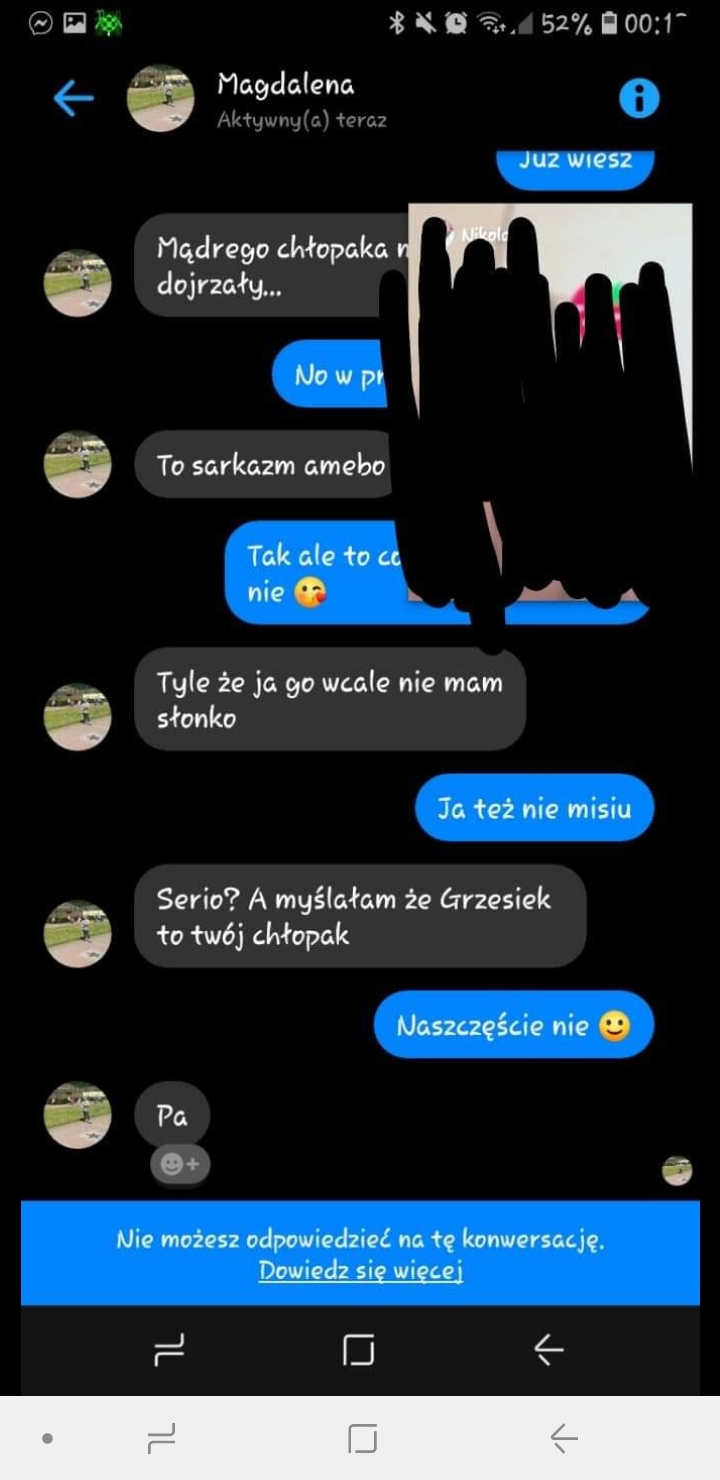Open conversation info for Magdalena

tap(639, 98)
